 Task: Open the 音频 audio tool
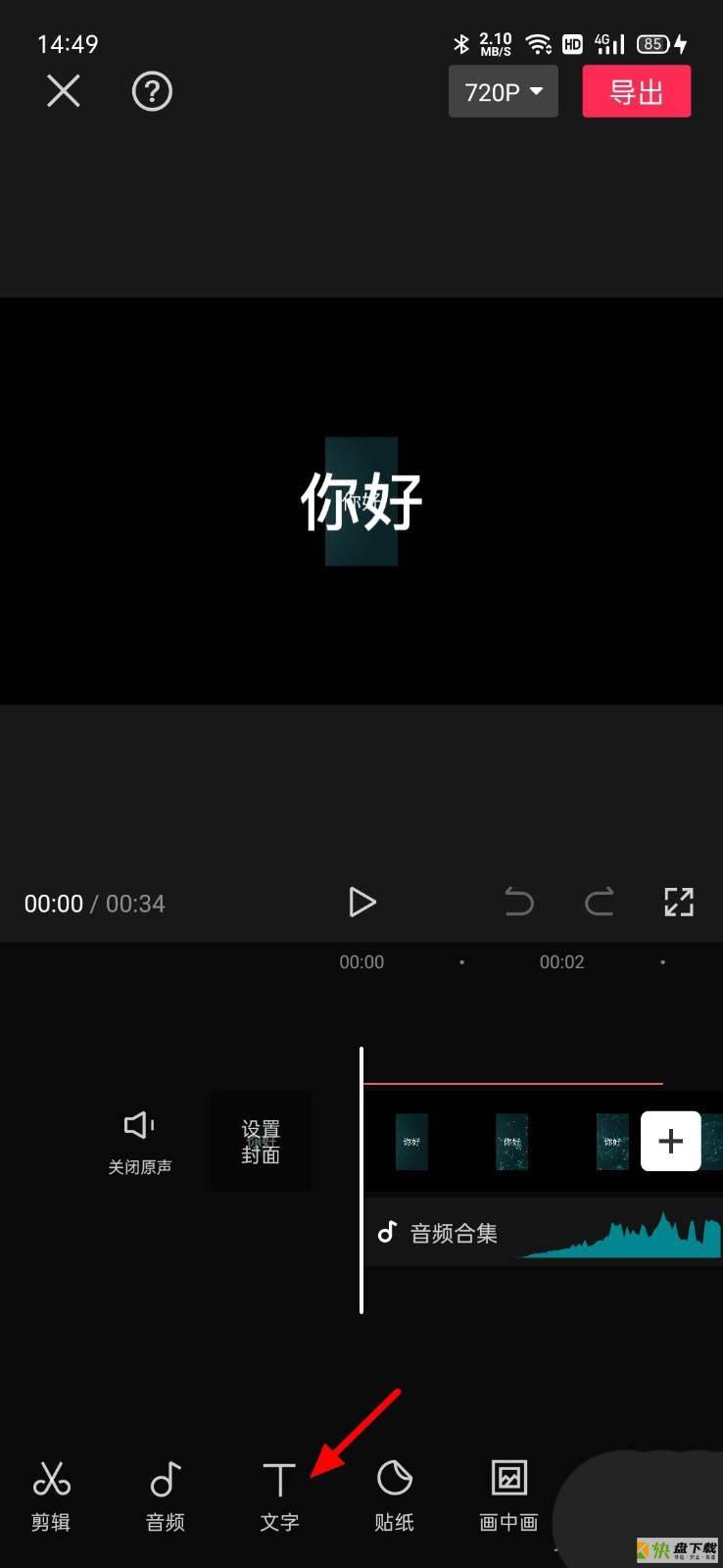point(166,1494)
